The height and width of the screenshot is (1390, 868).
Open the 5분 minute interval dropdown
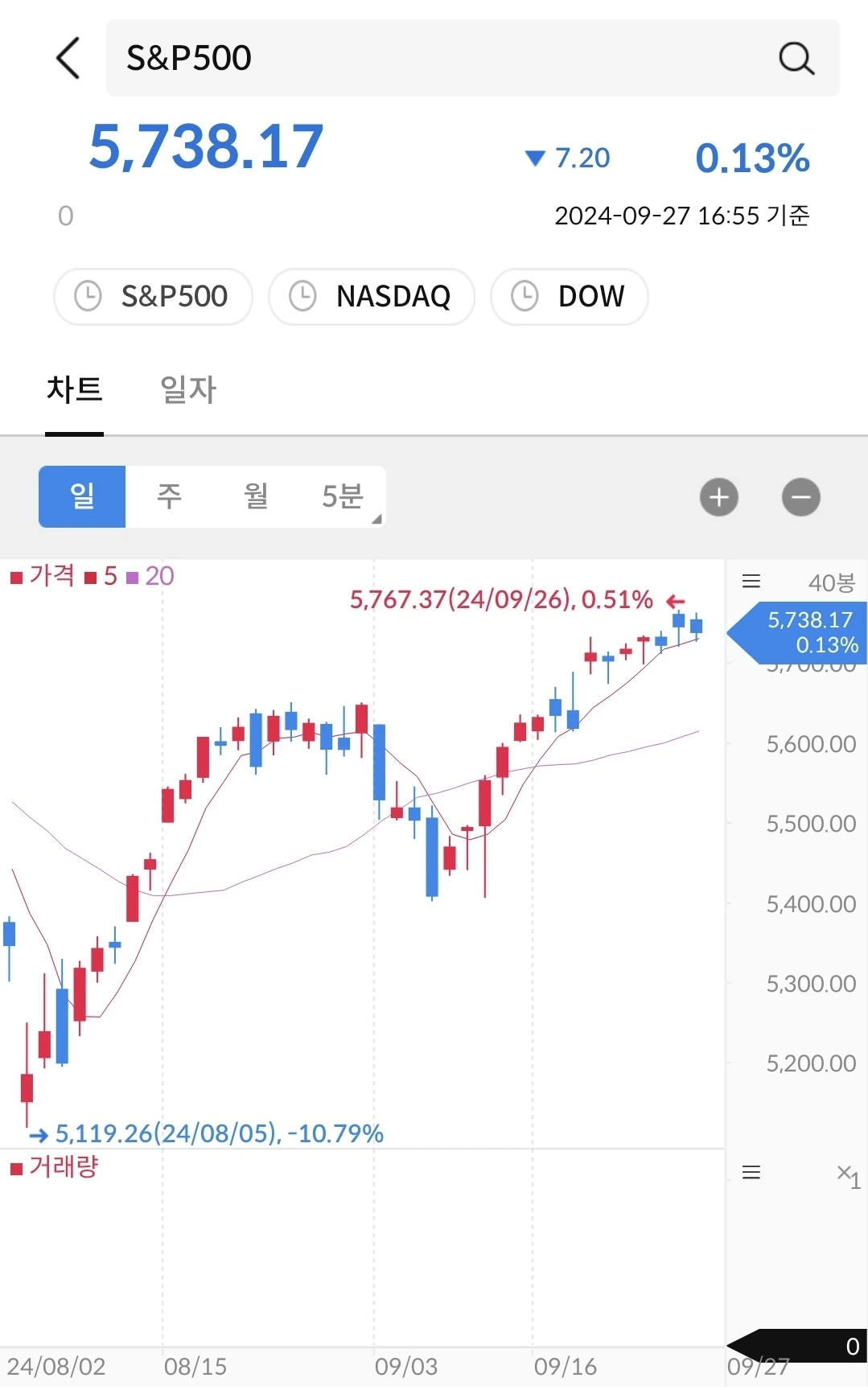tap(344, 496)
